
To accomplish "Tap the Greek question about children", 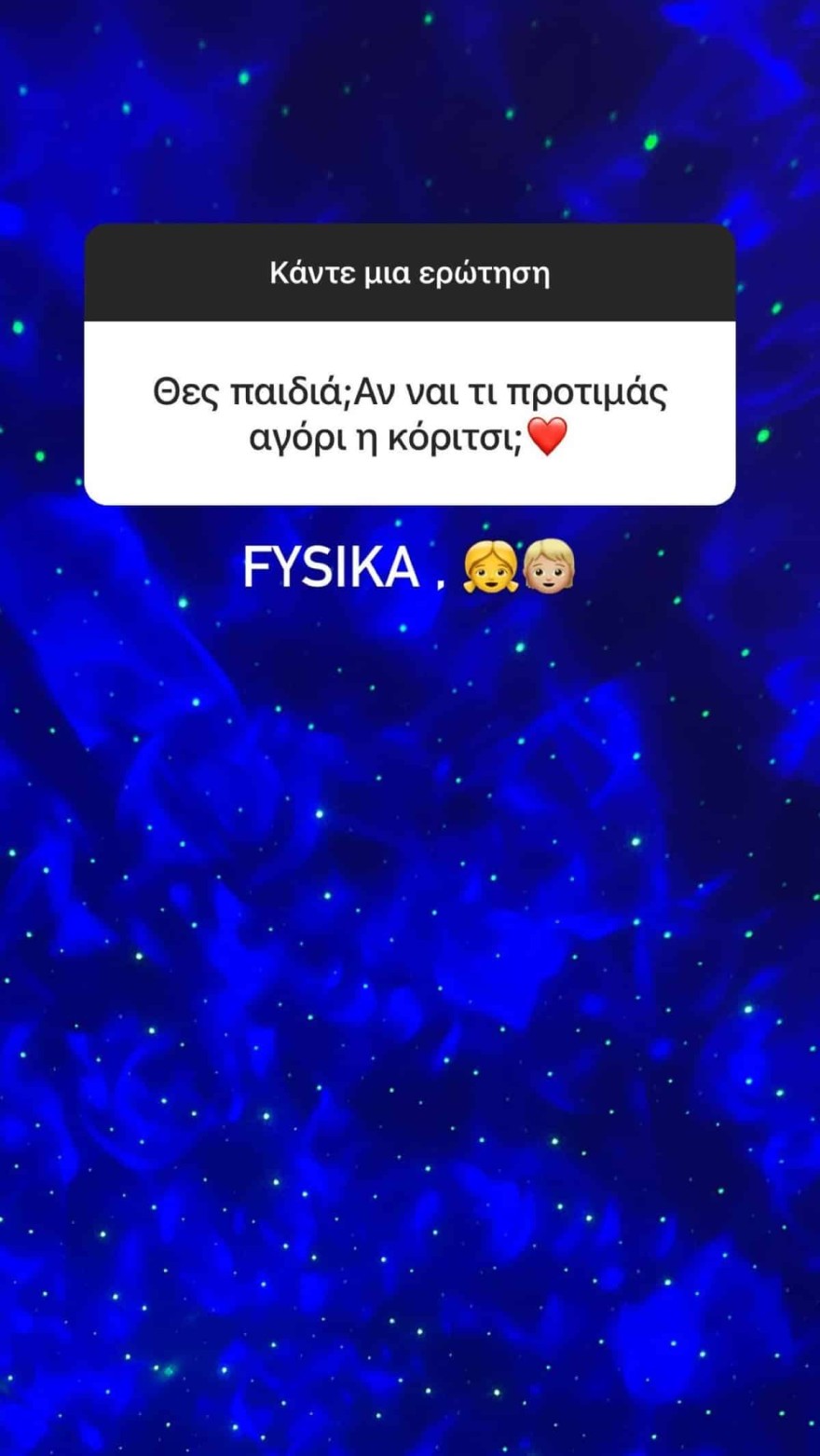I will click(410, 415).
